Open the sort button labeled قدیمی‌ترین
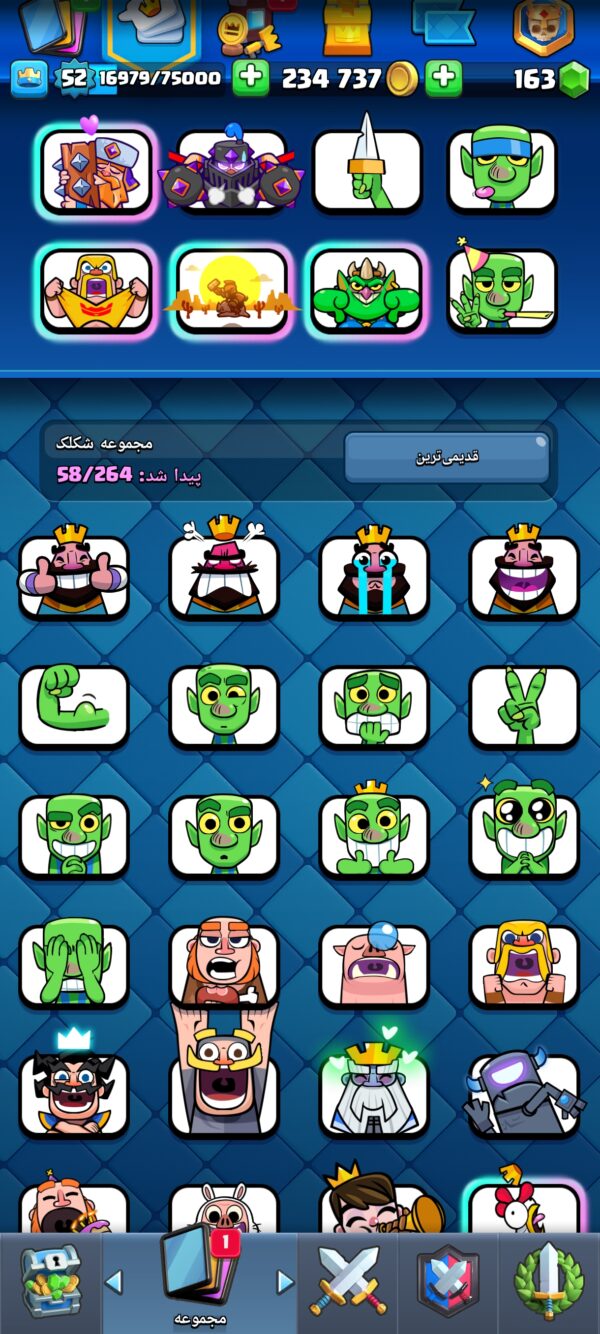Viewport: 600px width, 1334px height. 447,457
